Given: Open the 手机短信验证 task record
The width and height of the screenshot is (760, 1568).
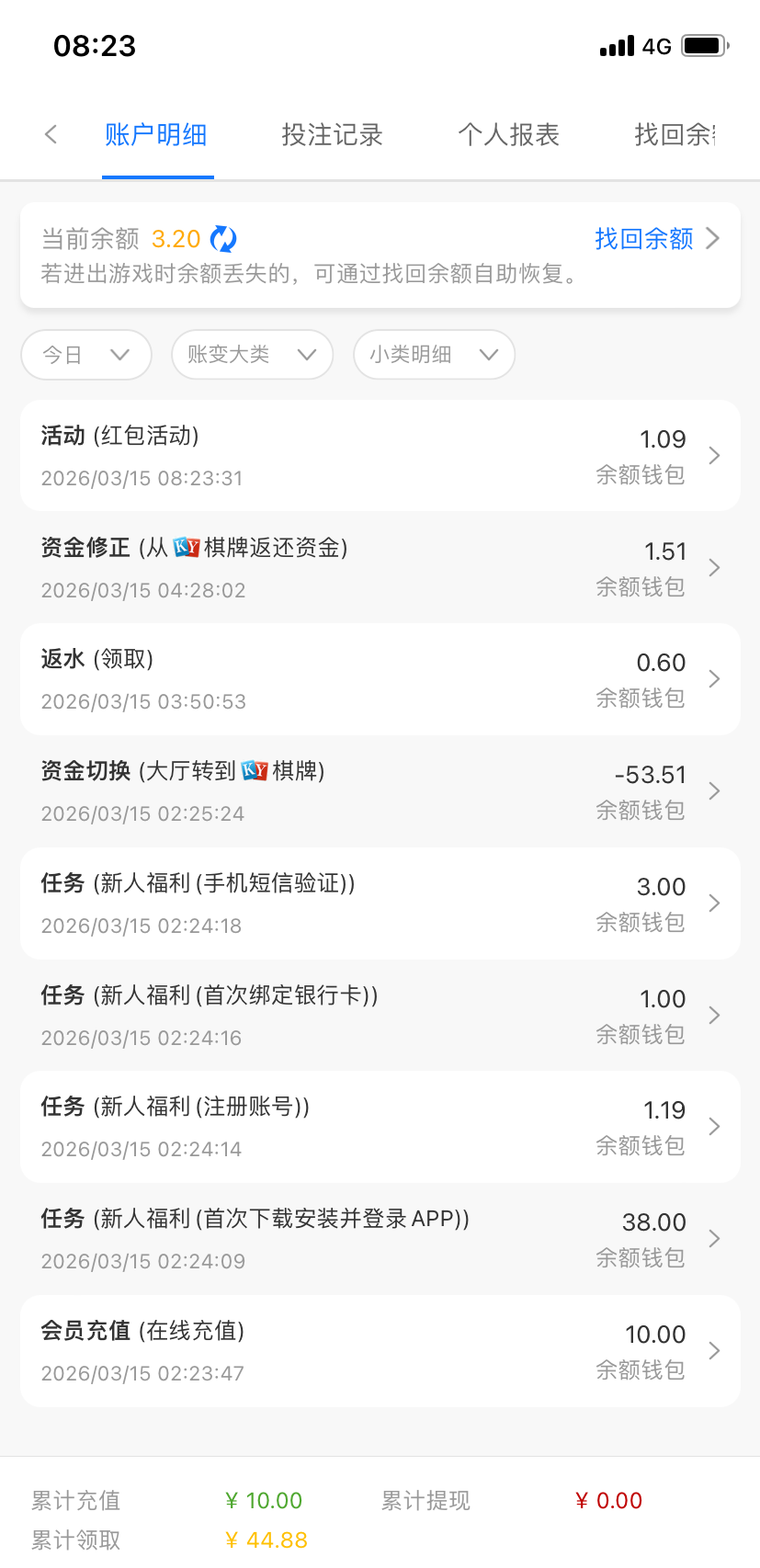Looking at the screenshot, I should (x=380, y=903).
